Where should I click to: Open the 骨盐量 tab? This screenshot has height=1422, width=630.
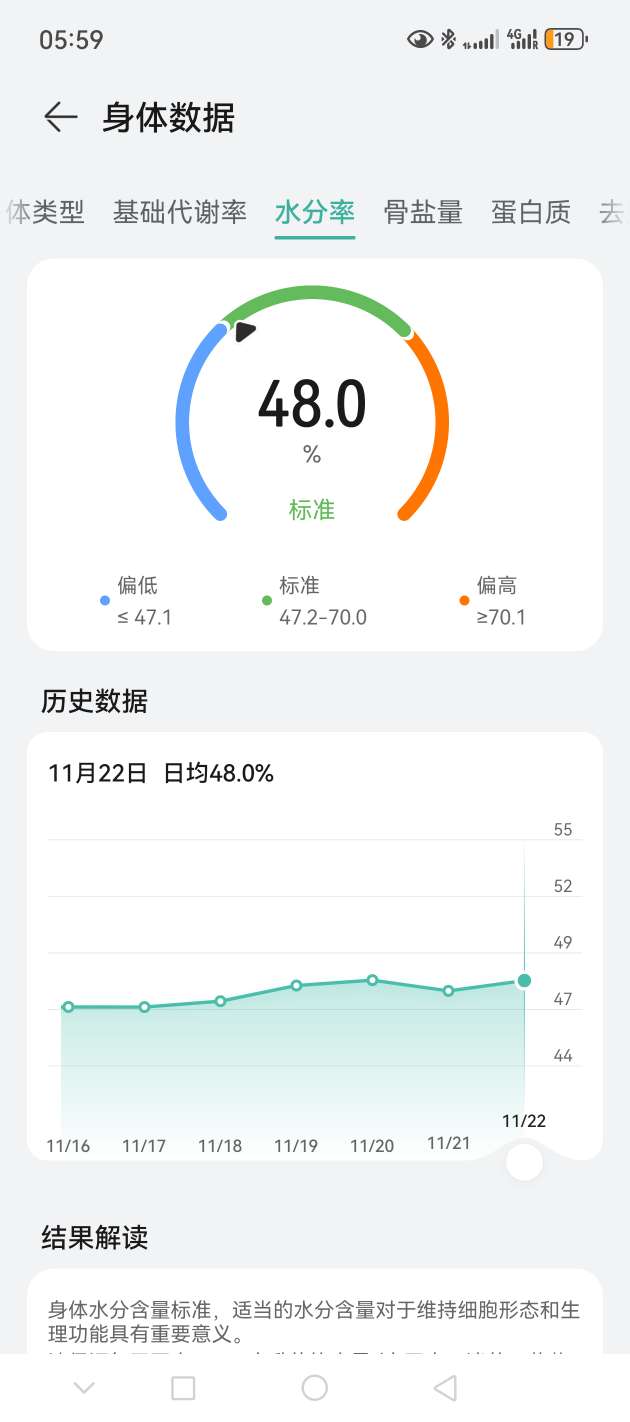click(x=423, y=212)
